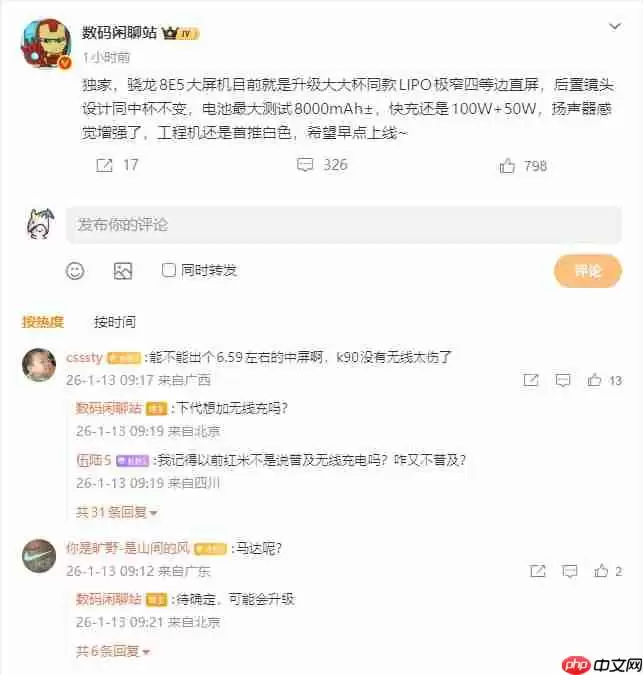
Task: Expand 共6条回复 replies
Action: [109, 651]
